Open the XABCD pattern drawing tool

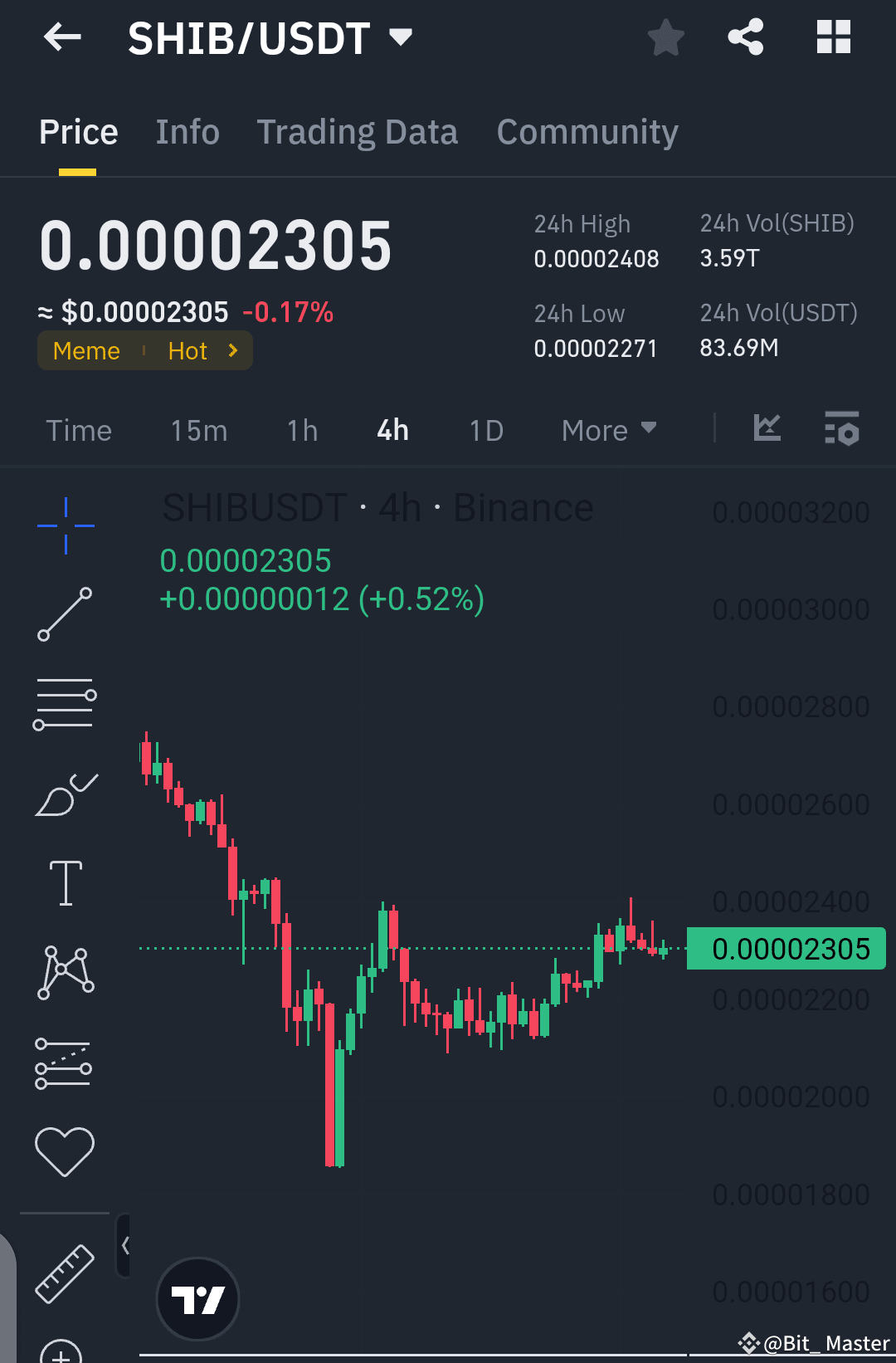click(65, 971)
